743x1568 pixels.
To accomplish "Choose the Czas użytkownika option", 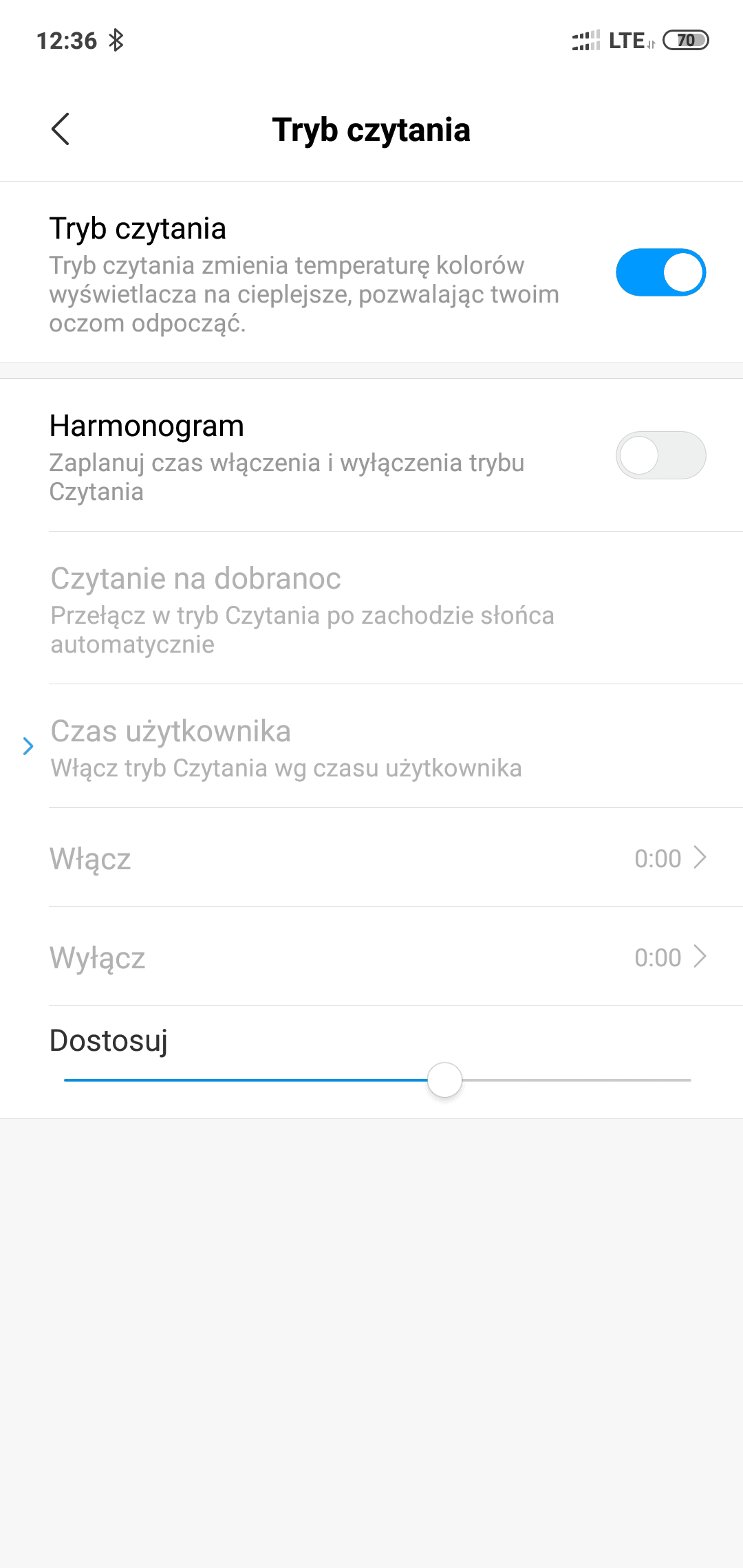I will coord(371,746).
